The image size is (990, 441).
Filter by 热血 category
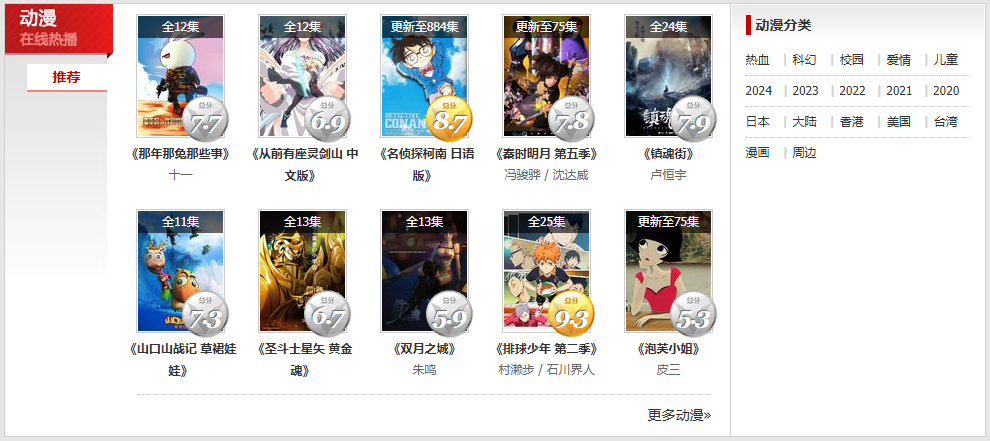[757, 60]
